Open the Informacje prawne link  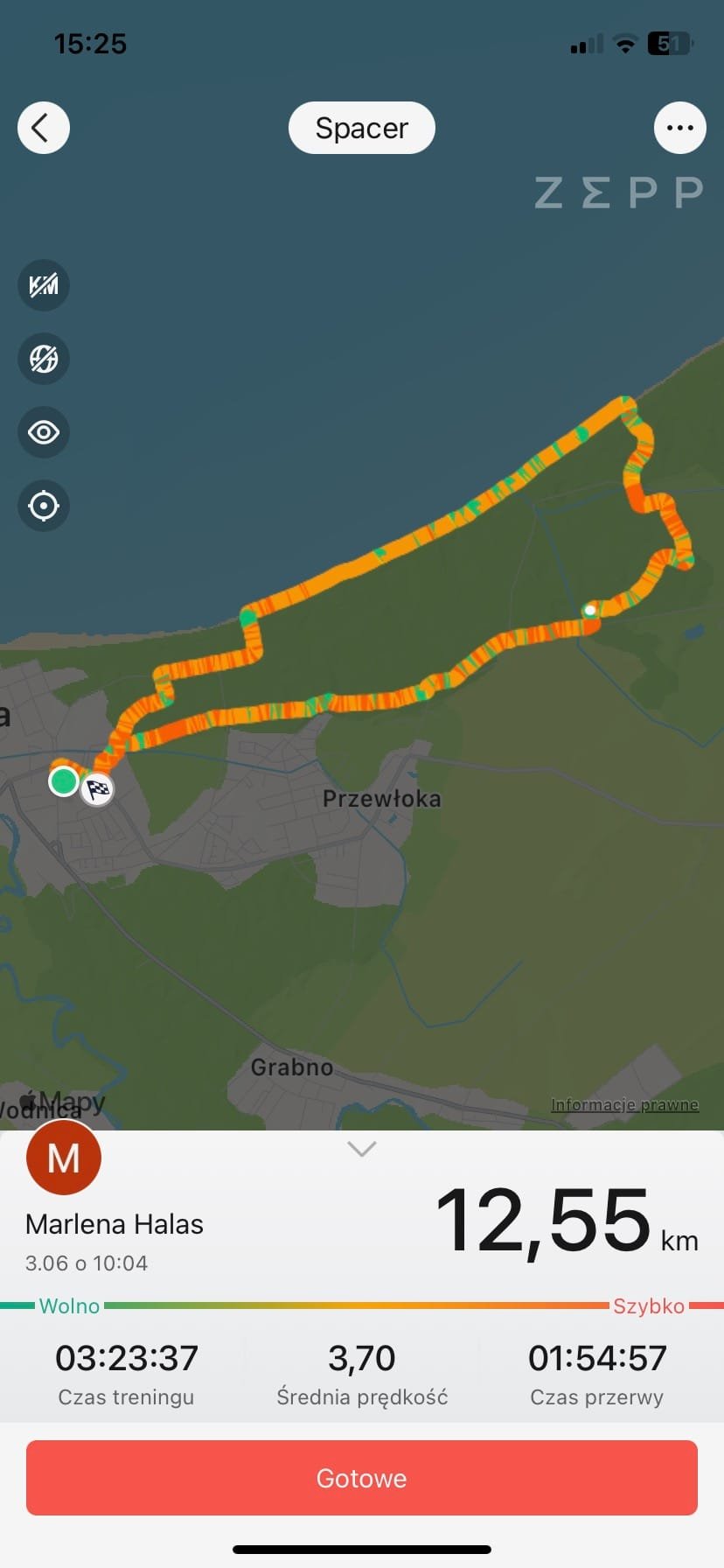click(x=624, y=1105)
